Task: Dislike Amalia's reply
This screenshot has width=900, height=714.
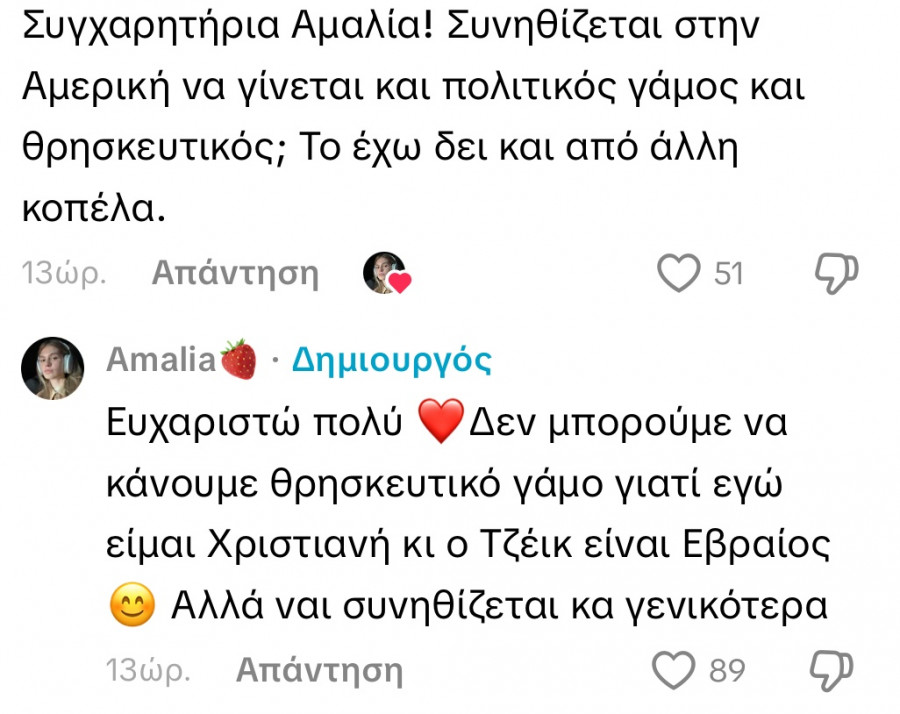Action: coord(832,668)
